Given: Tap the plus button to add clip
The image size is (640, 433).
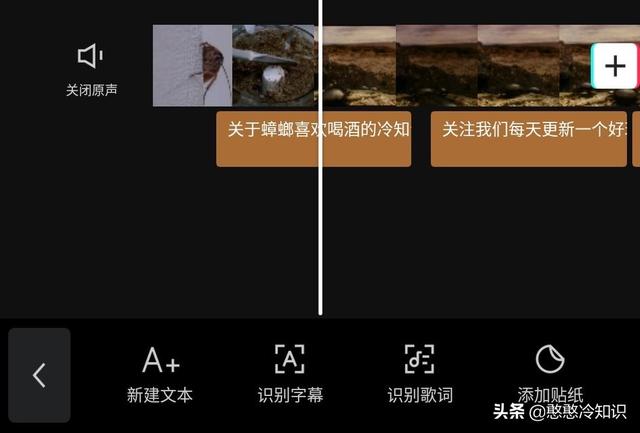Looking at the screenshot, I should [x=614, y=67].
